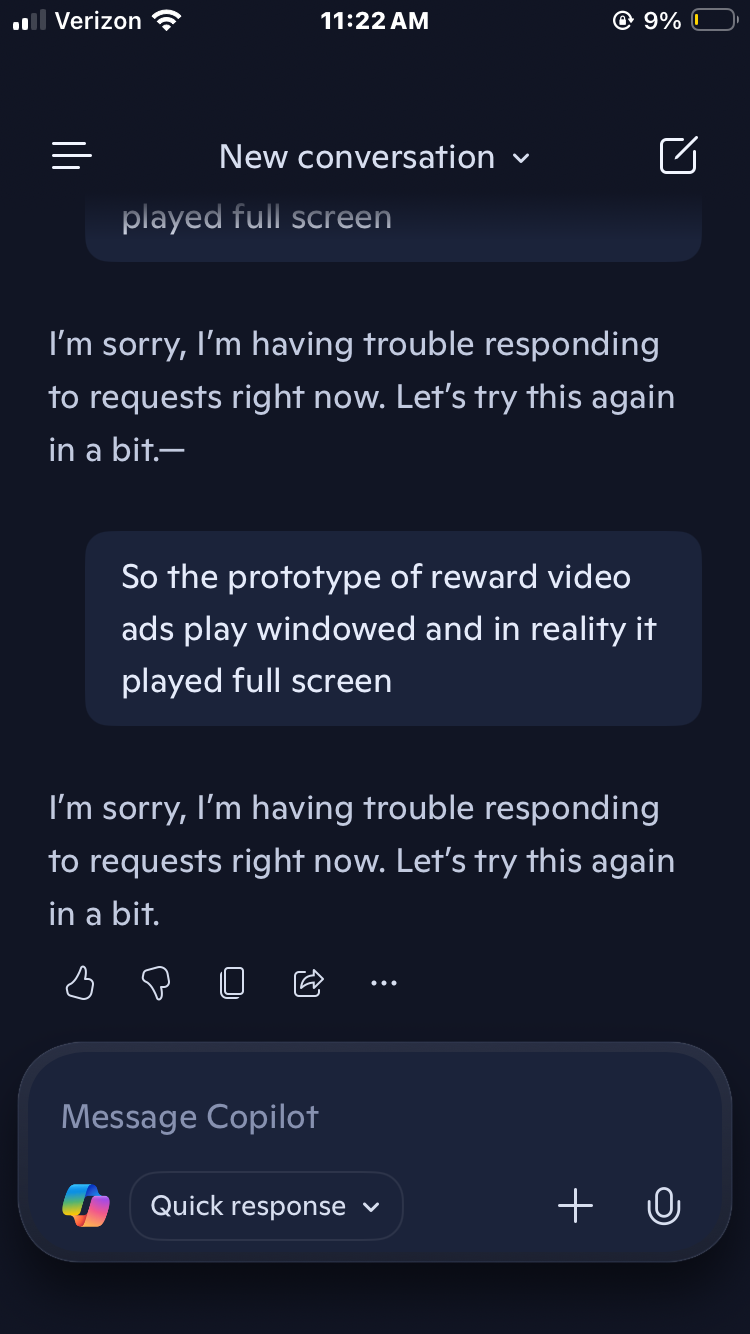Open more options under the last response

[384, 983]
